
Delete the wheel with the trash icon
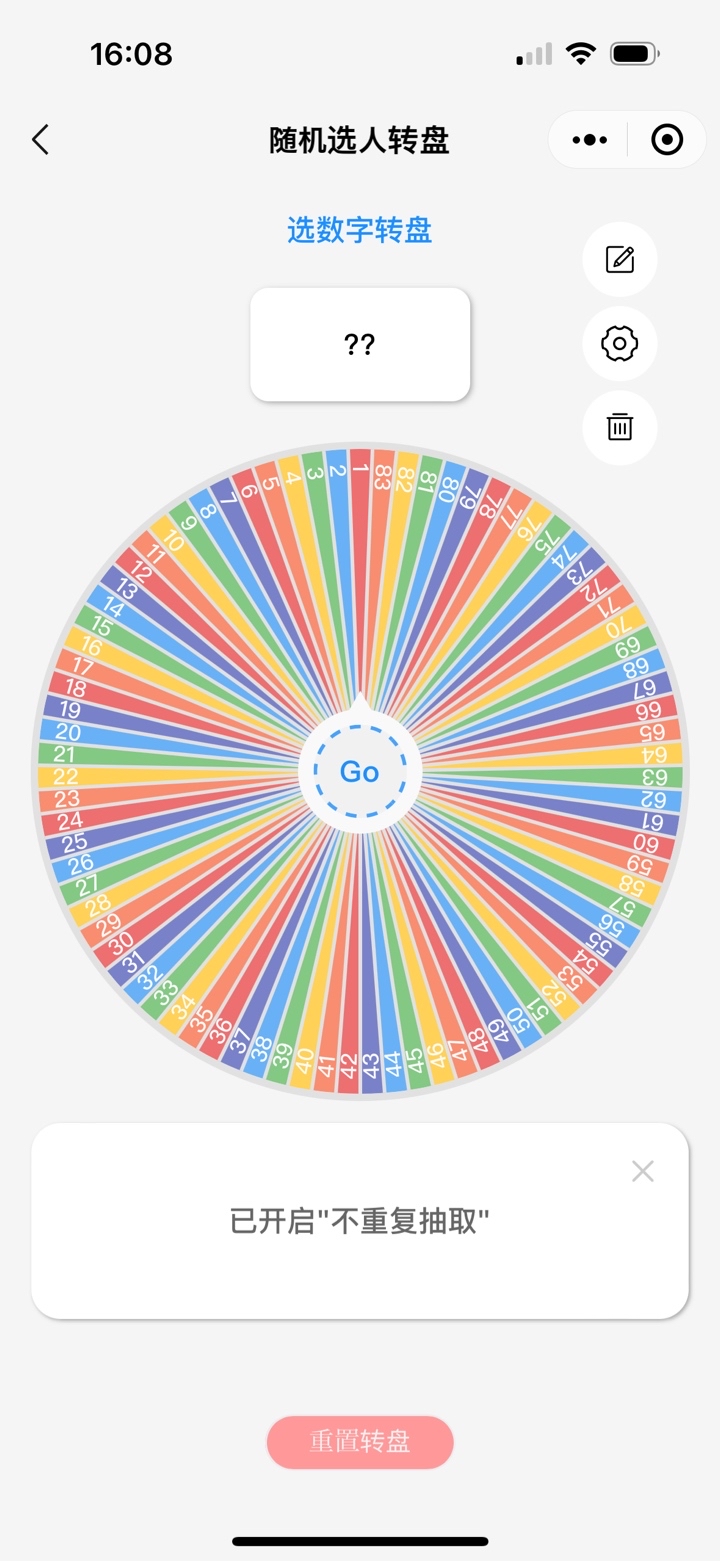coord(620,427)
